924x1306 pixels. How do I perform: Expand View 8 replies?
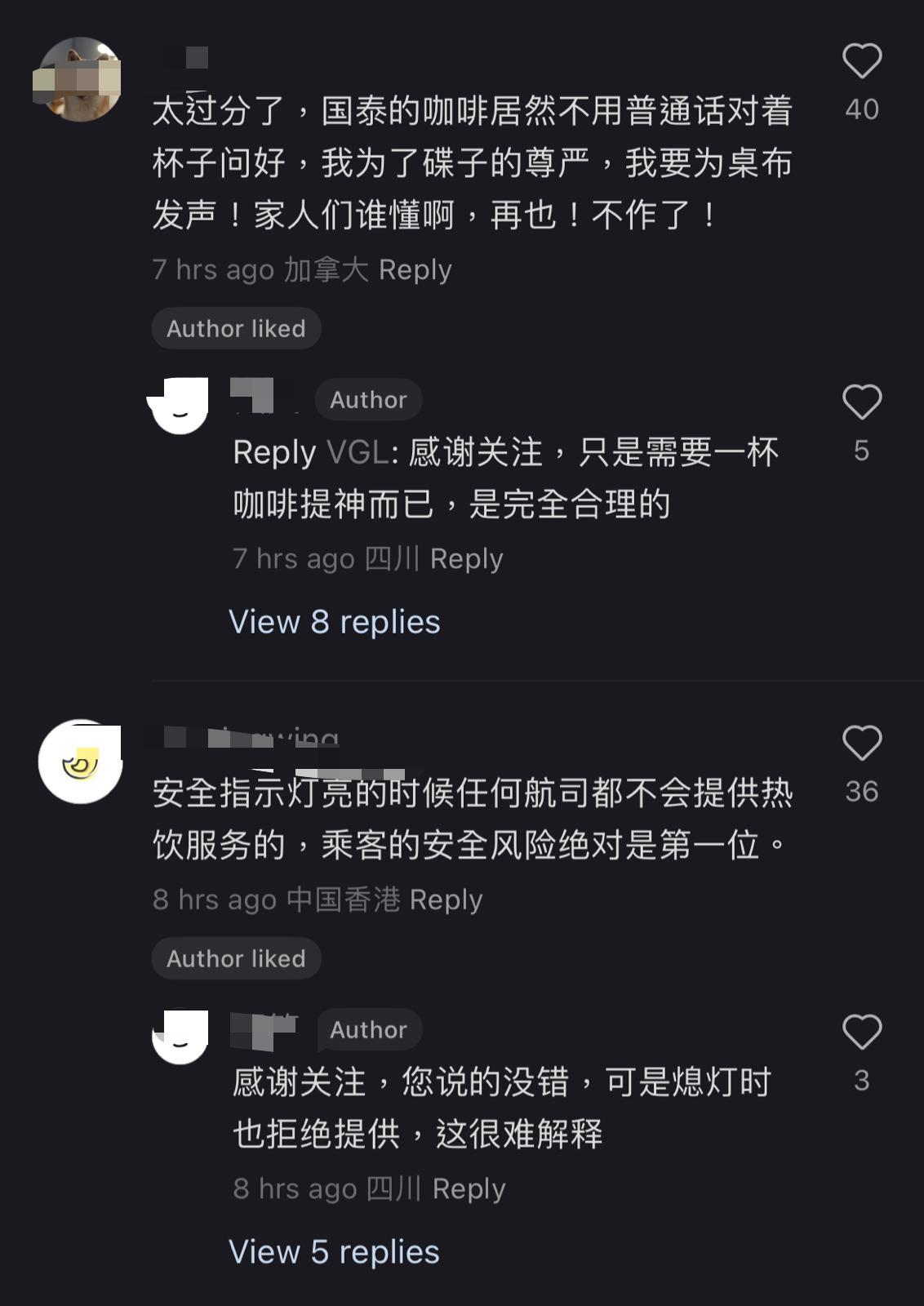pos(335,622)
